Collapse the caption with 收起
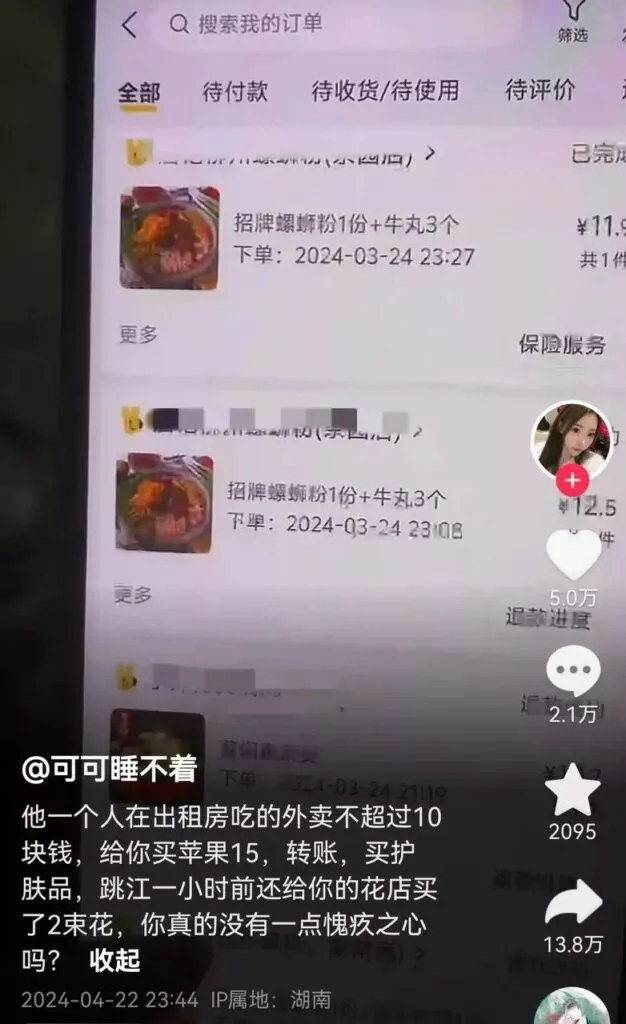This screenshot has width=626, height=1024. click(x=115, y=961)
